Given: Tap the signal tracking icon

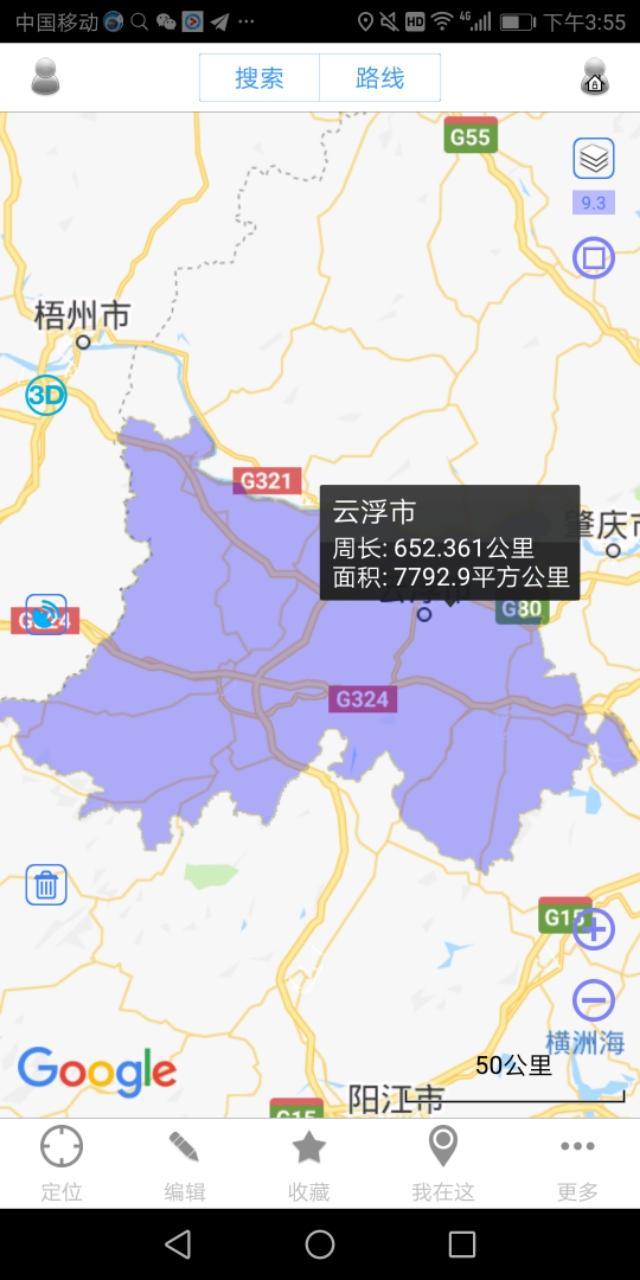Looking at the screenshot, I should (x=46, y=614).
